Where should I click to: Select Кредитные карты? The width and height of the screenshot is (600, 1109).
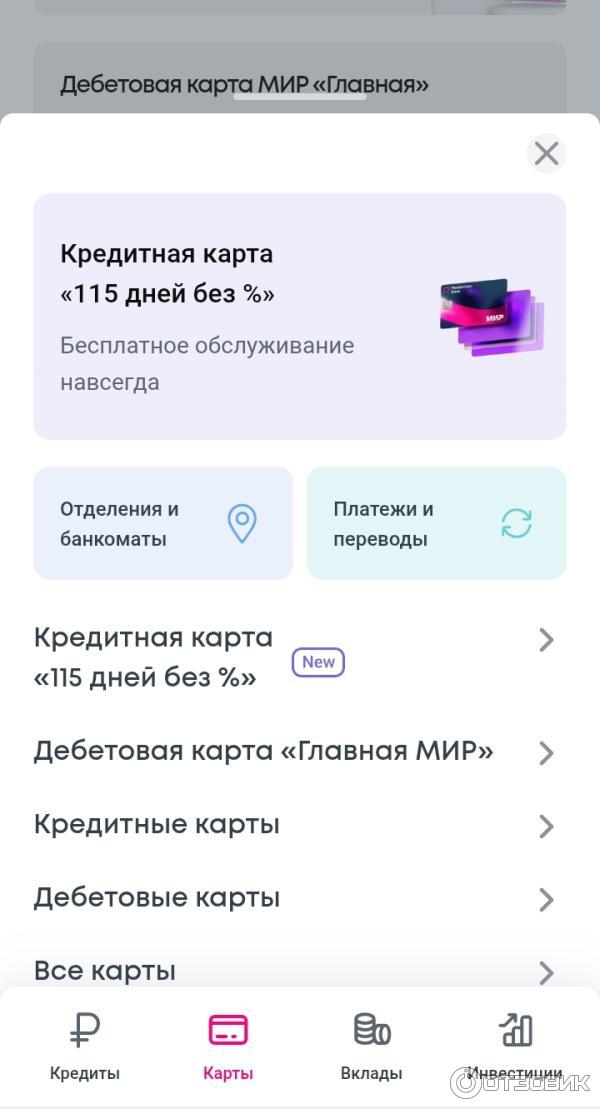[290, 825]
